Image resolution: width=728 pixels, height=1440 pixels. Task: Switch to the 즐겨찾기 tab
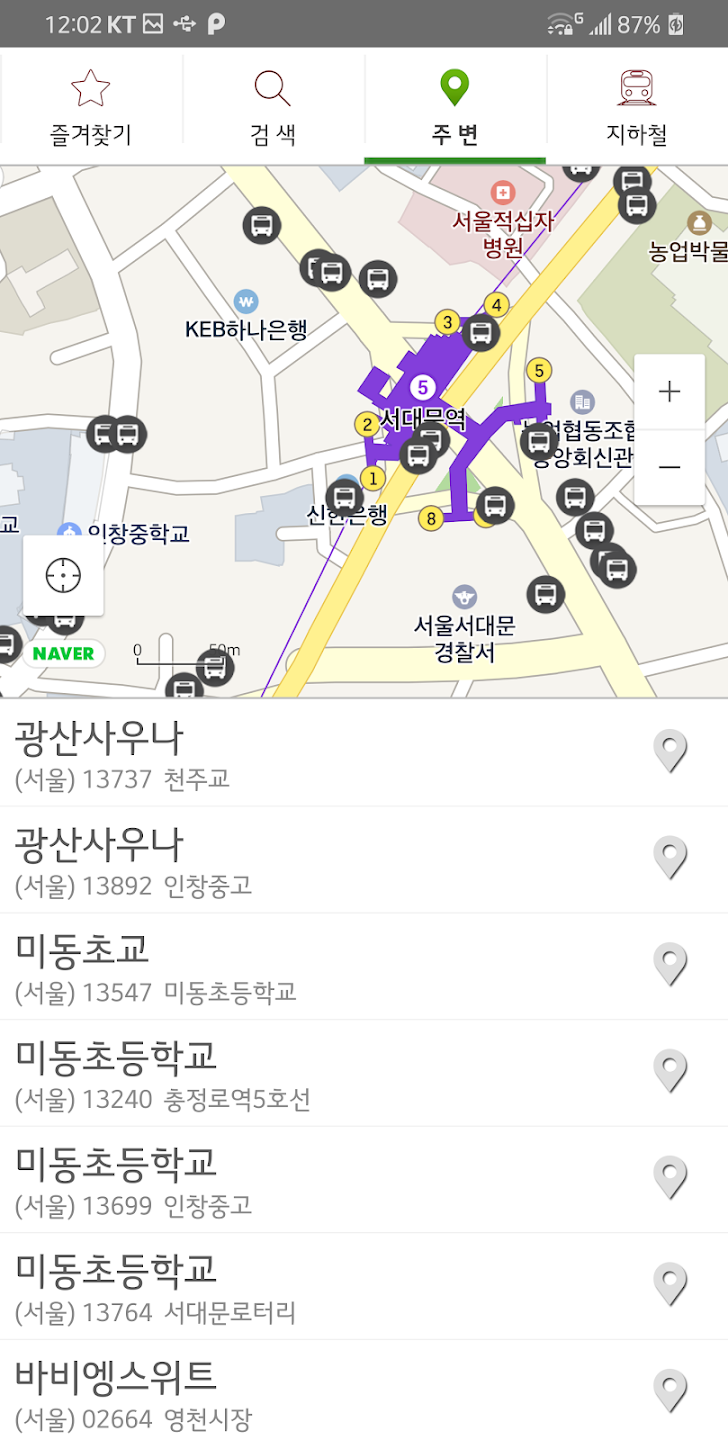91,108
